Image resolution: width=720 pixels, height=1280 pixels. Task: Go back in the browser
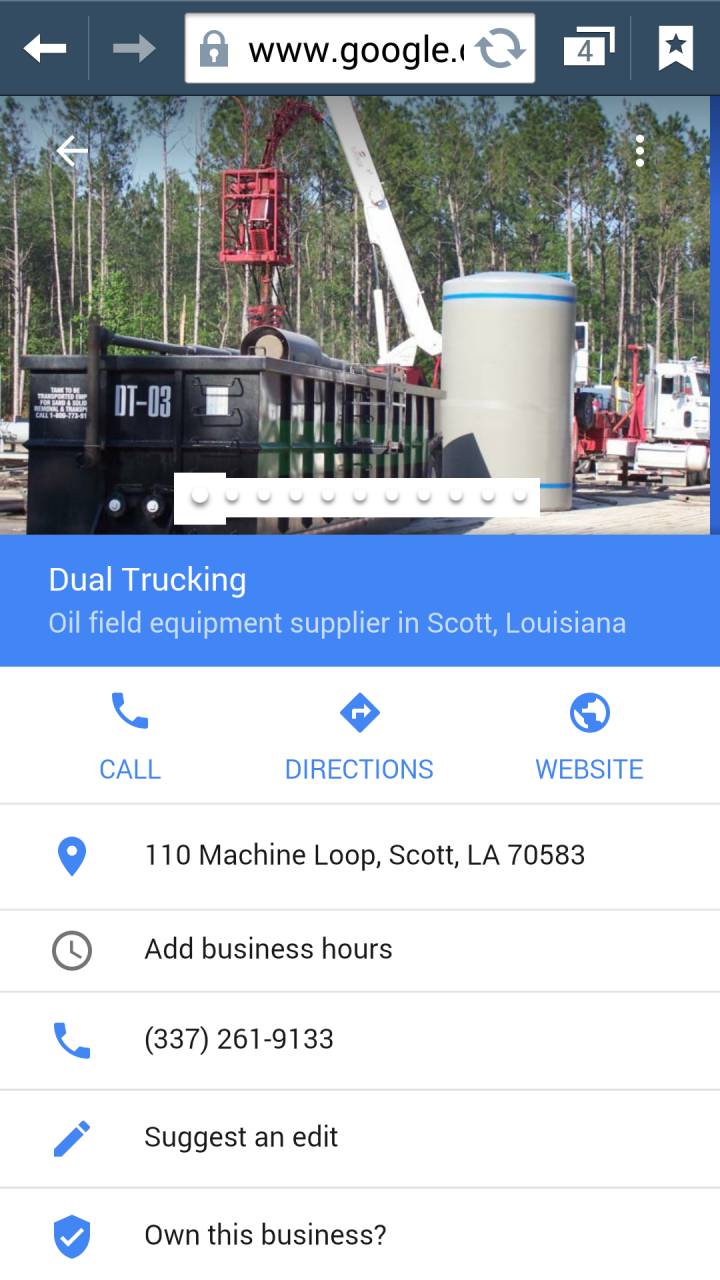coord(45,47)
